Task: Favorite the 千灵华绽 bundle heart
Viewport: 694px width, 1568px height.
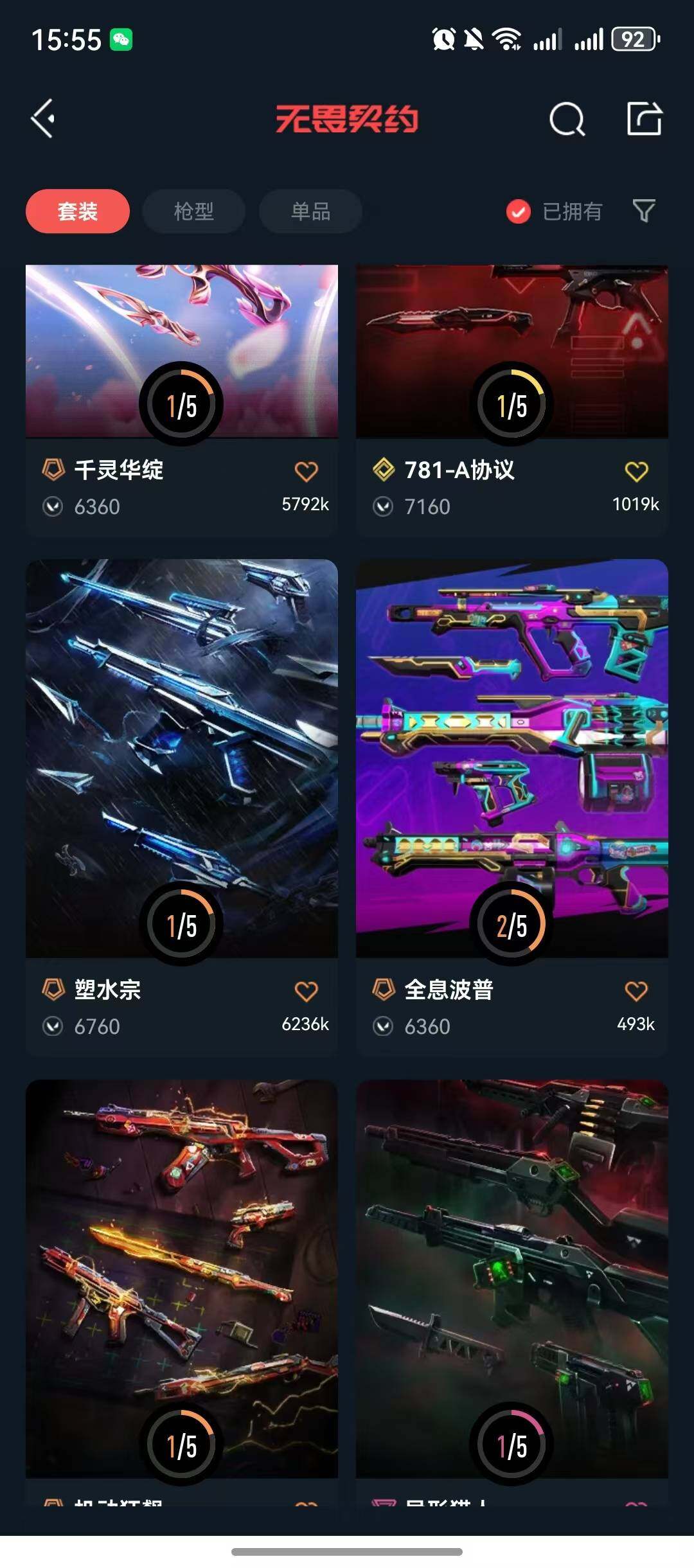Action: [x=306, y=470]
